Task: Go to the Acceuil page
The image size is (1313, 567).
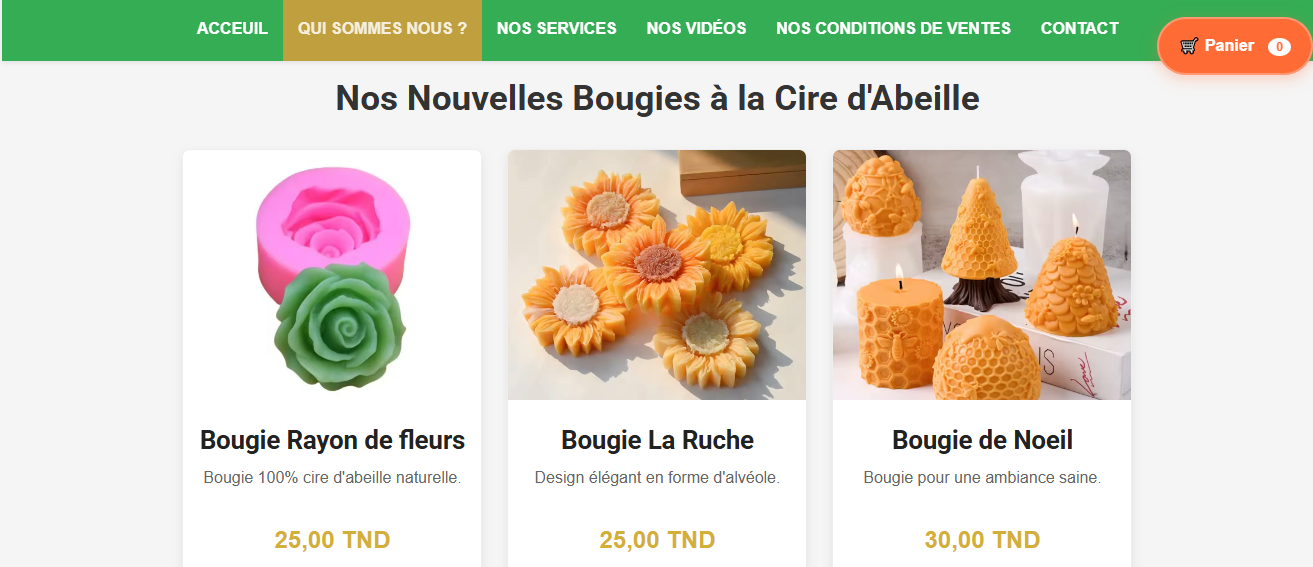Action: click(x=232, y=29)
